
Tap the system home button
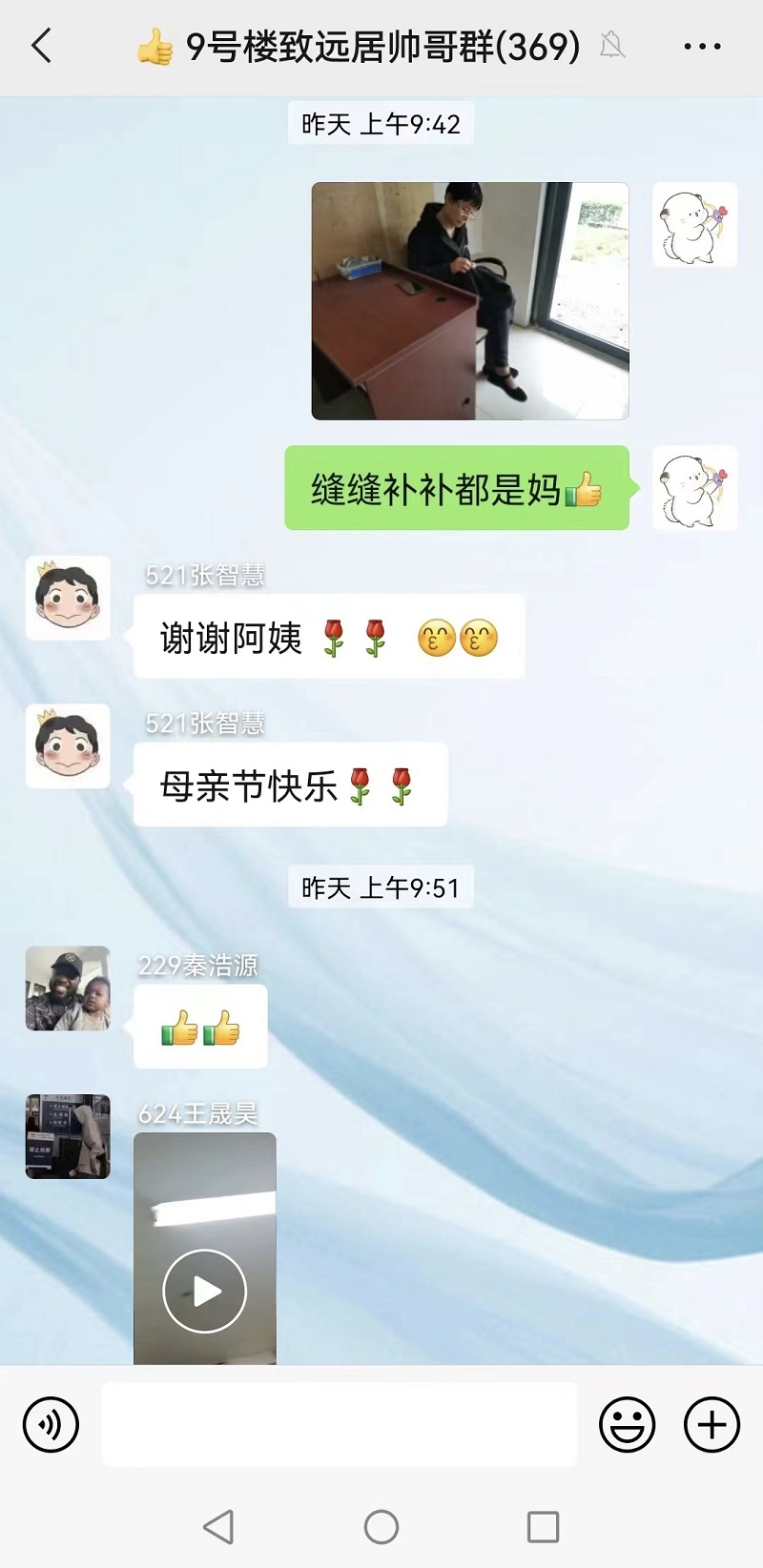381,1527
